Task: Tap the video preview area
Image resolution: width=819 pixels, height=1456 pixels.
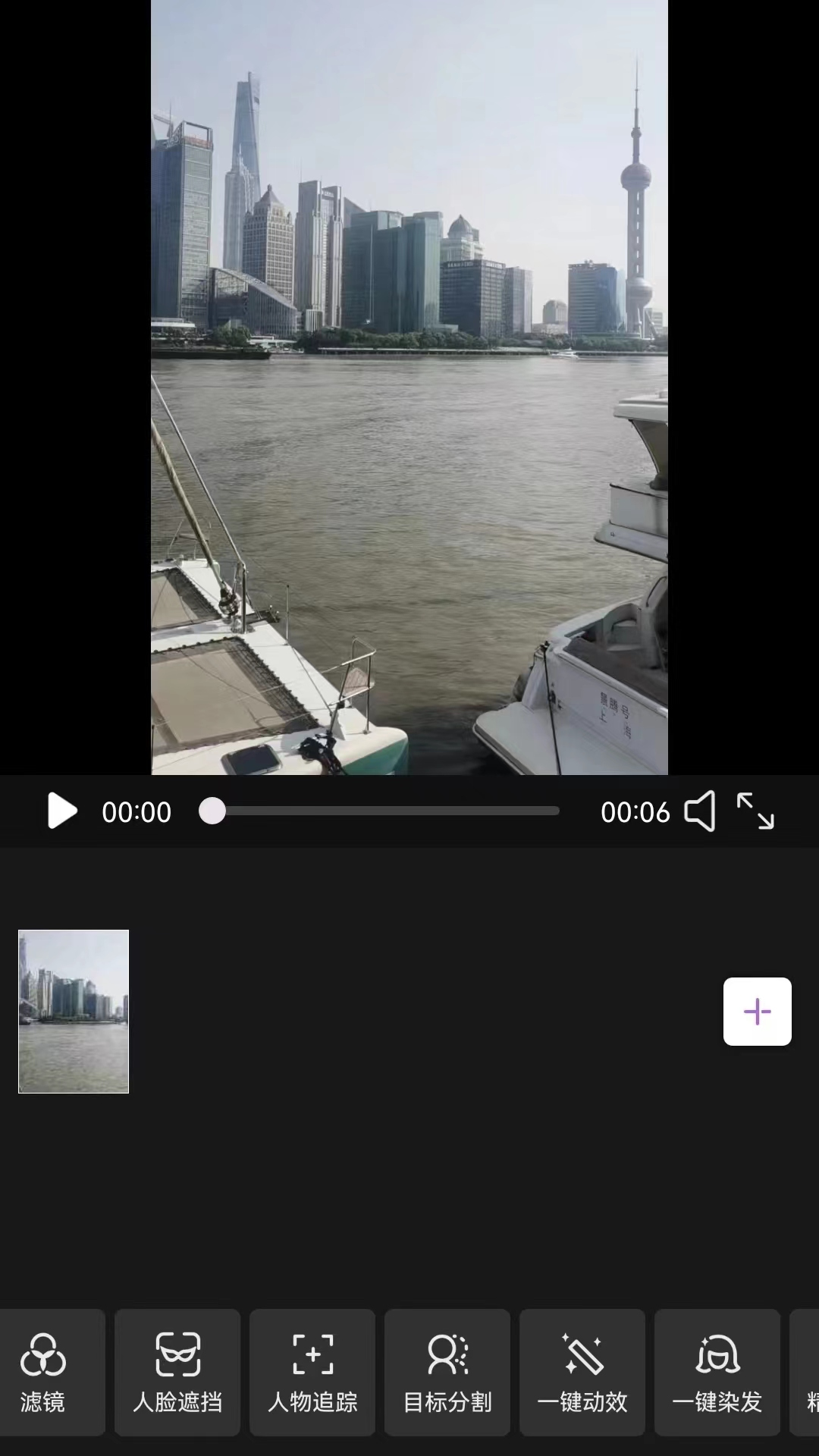Action: [x=409, y=387]
